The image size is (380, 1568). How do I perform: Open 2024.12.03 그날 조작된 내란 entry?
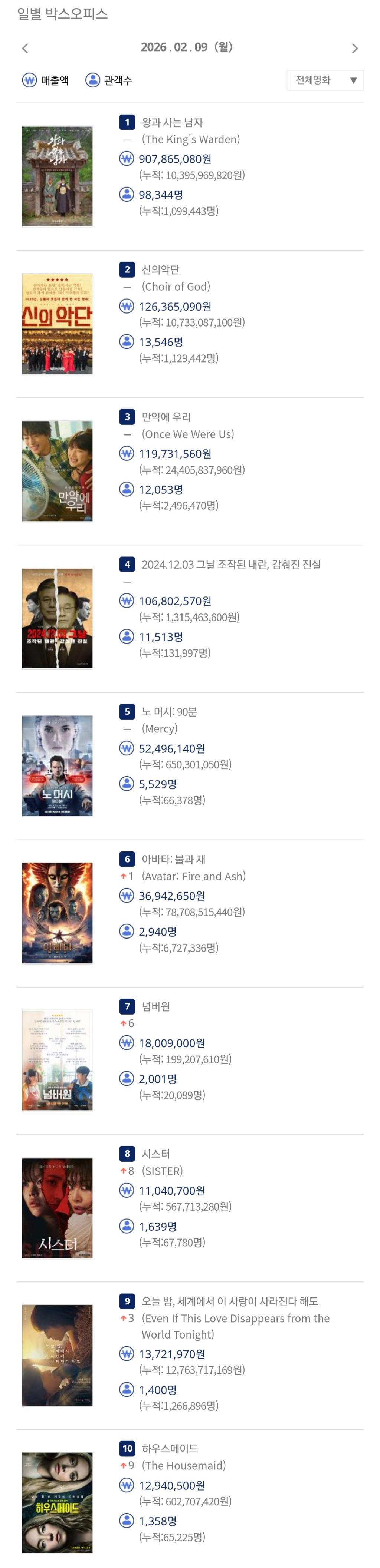231,564
